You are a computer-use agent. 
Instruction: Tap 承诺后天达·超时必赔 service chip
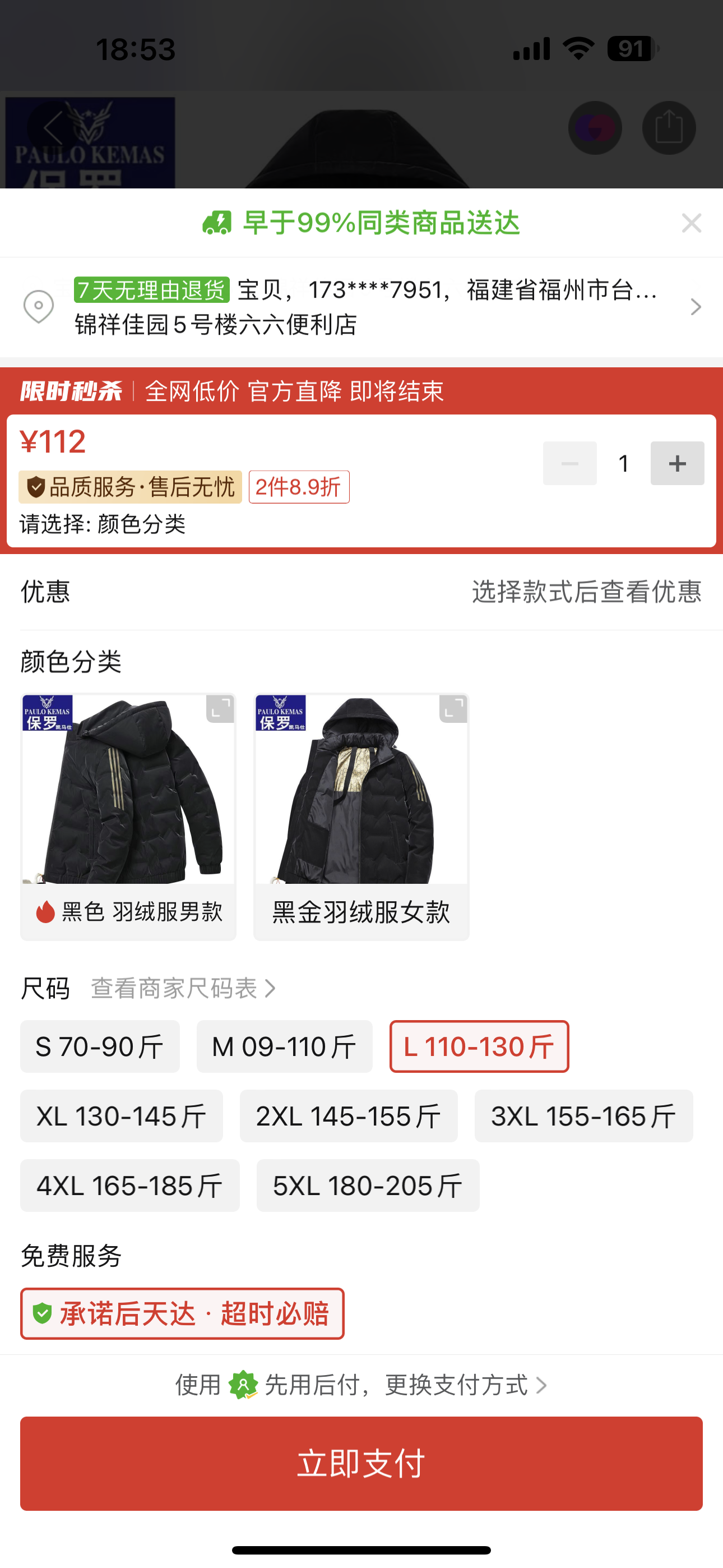click(182, 1313)
